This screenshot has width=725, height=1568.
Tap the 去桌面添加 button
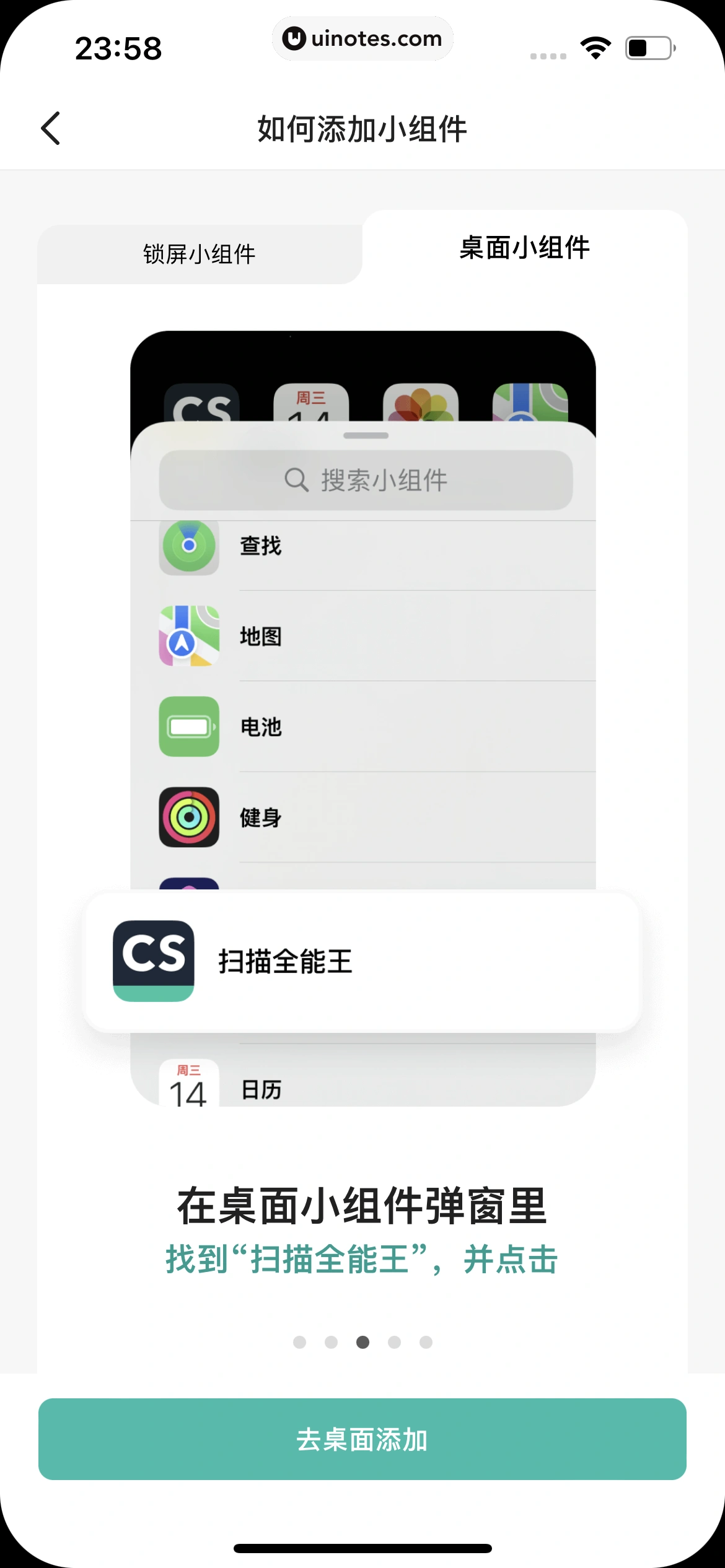362,1439
